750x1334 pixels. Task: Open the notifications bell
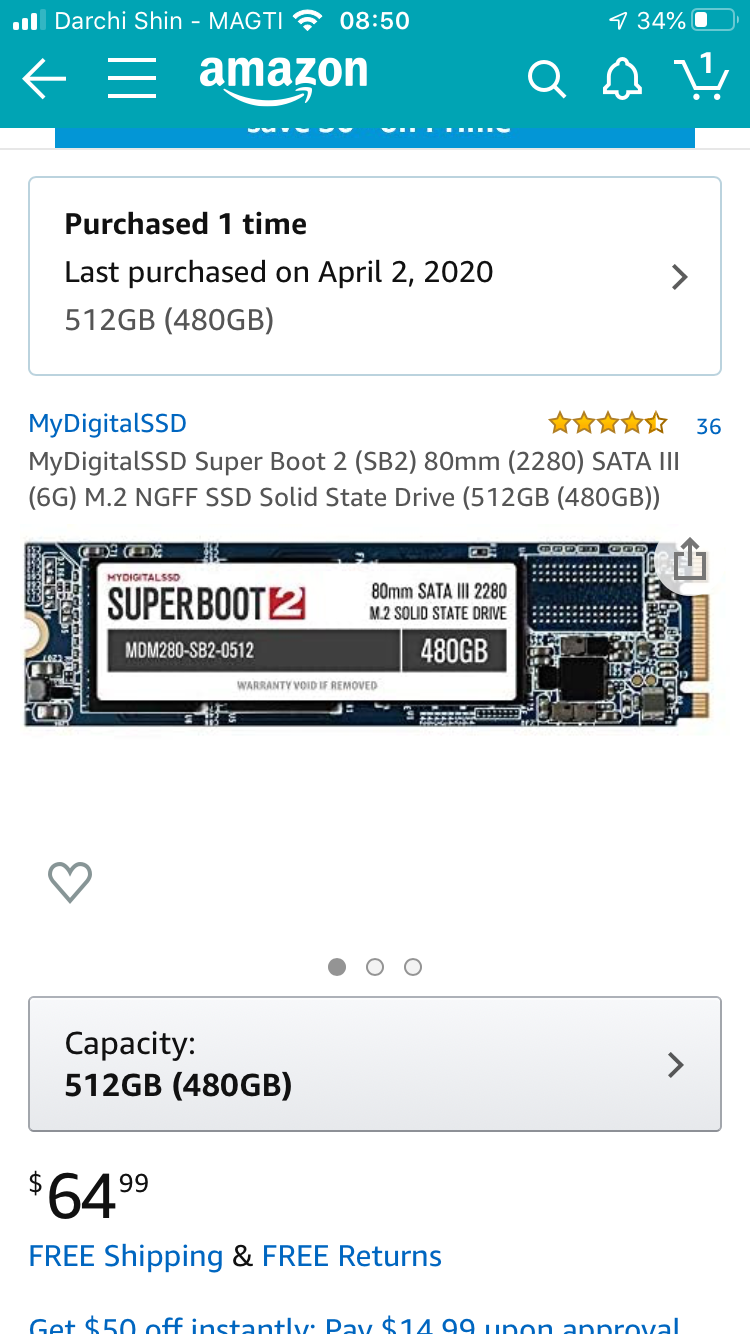(621, 79)
